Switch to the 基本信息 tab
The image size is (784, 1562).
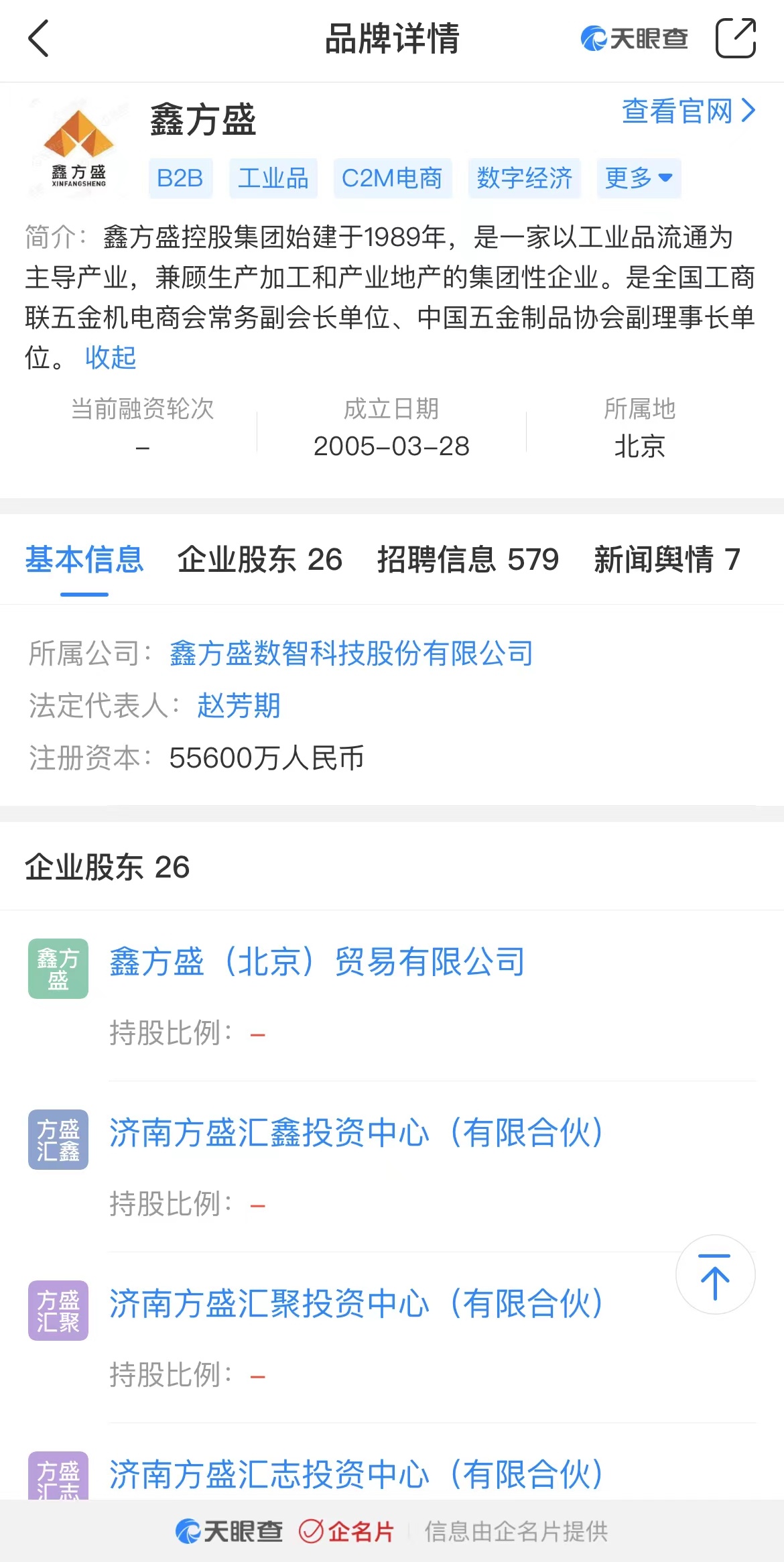click(84, 560)
